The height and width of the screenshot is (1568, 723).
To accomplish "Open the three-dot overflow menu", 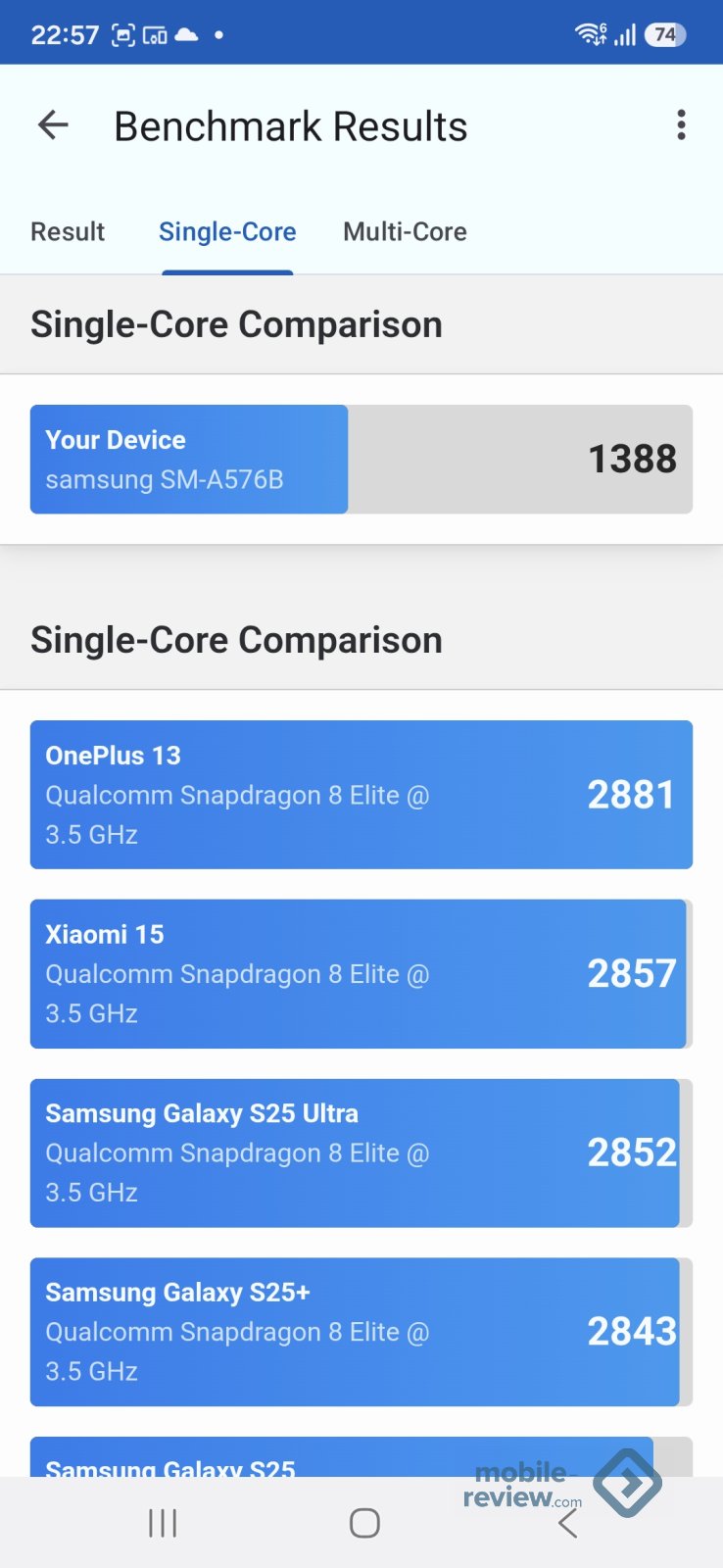I will pyautogui.click(x=681, y=125).
